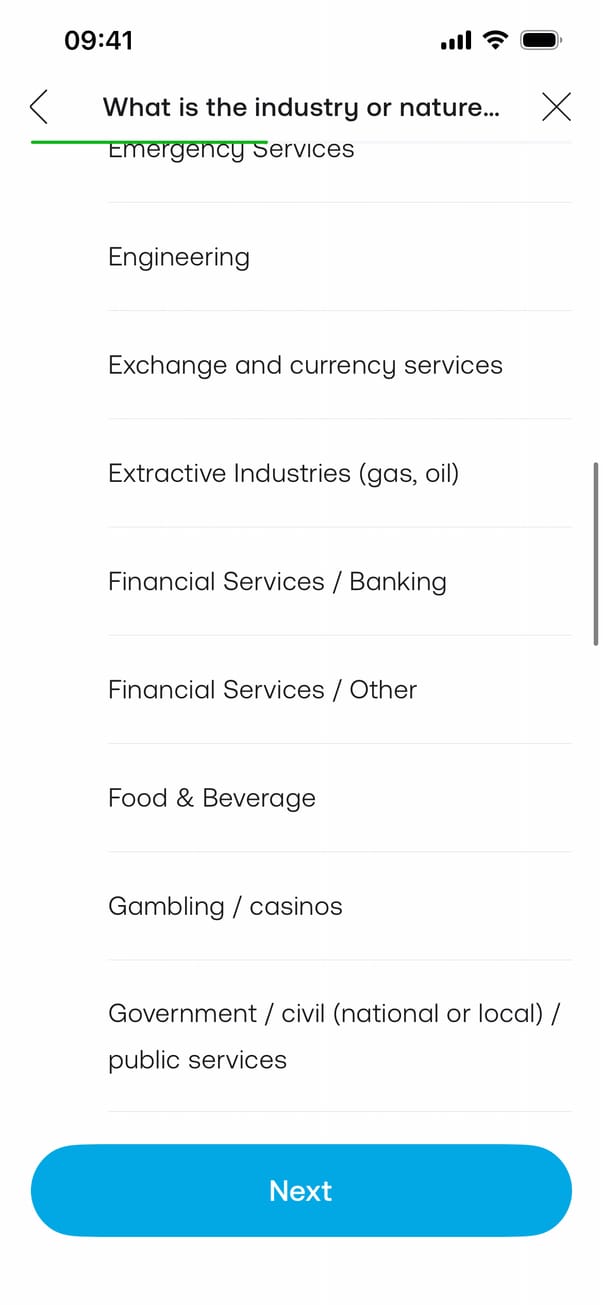Select Financial Services / Banking
This screenshot has width=603, height=1305.
point(277,581)
